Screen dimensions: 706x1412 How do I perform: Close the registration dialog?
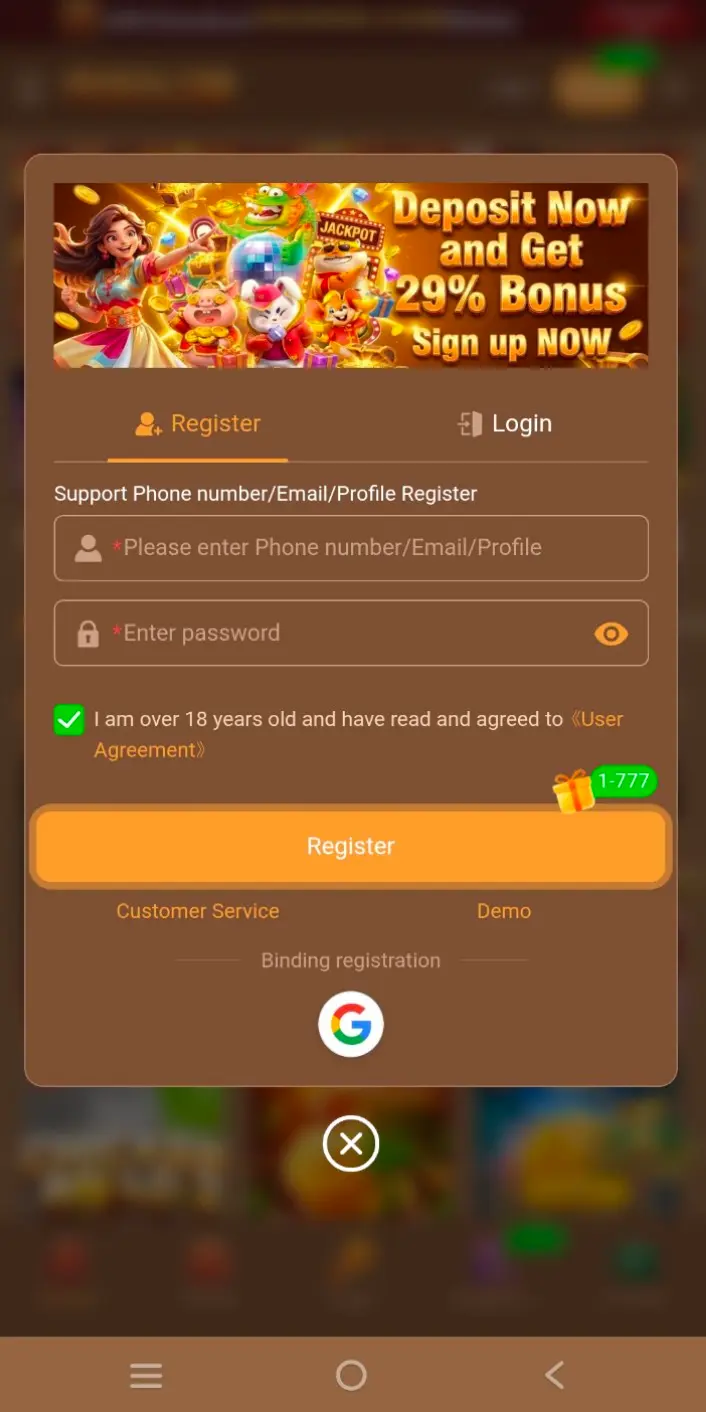351,1144
